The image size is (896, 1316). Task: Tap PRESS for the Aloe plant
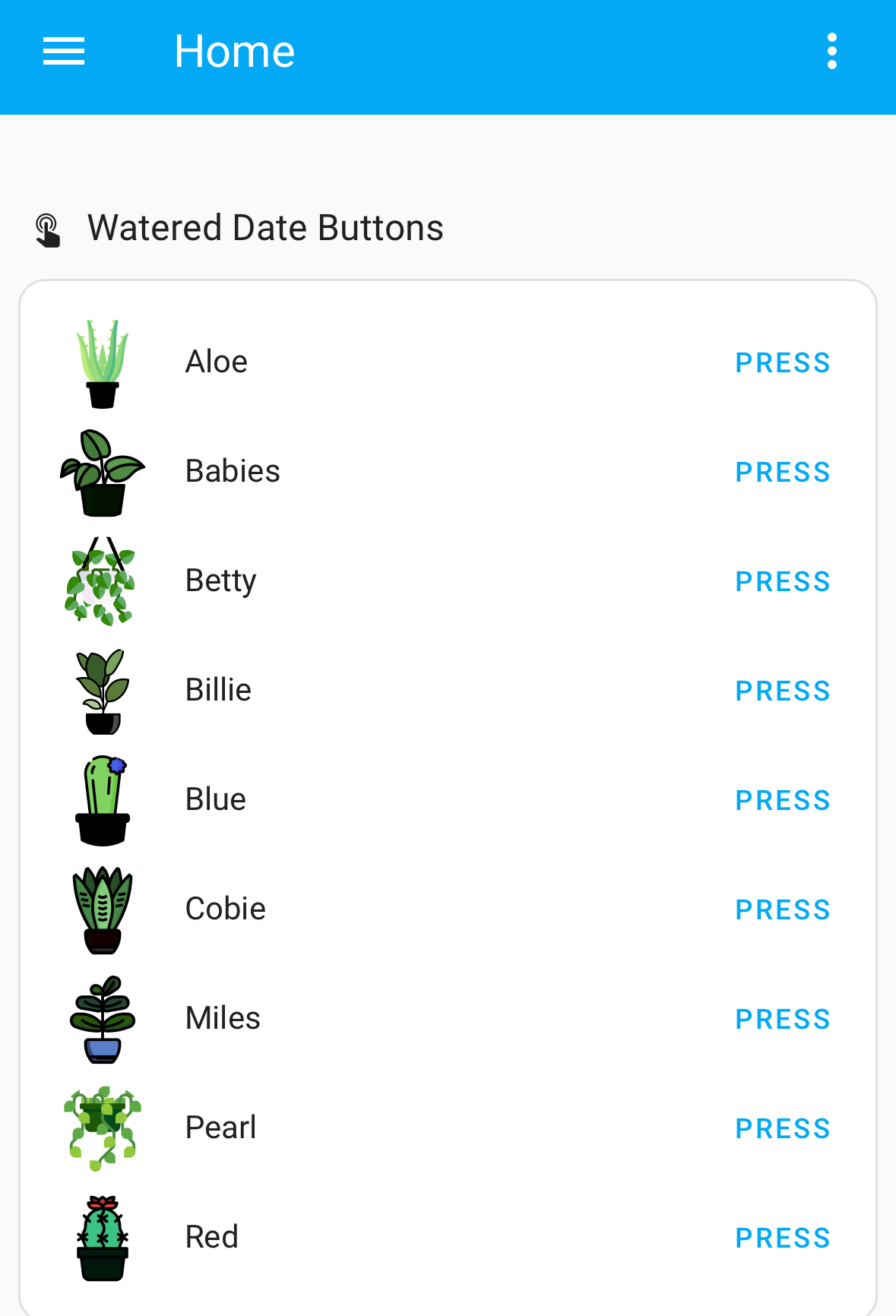coord(783,363)
